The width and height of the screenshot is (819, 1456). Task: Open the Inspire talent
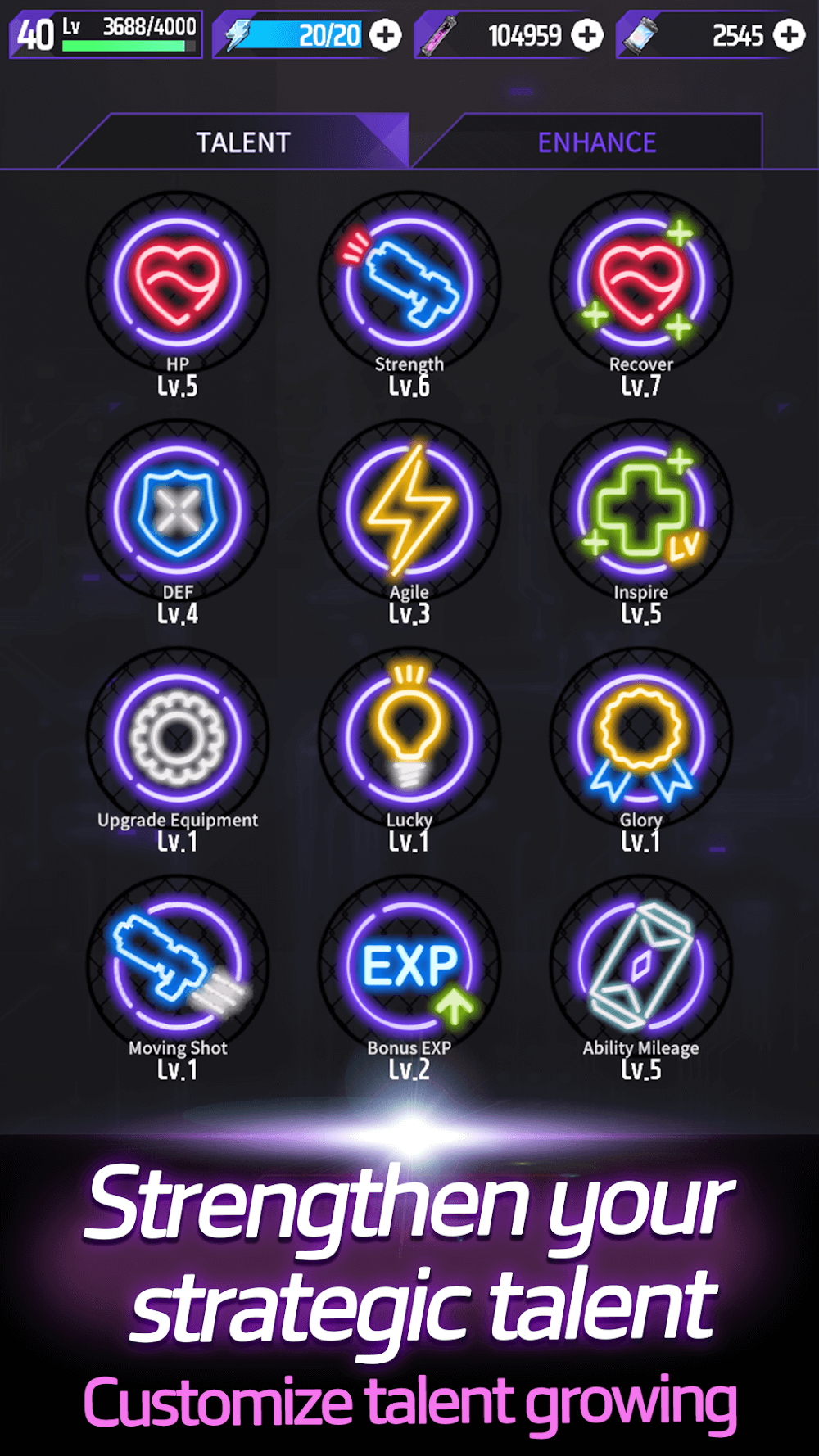641,511
